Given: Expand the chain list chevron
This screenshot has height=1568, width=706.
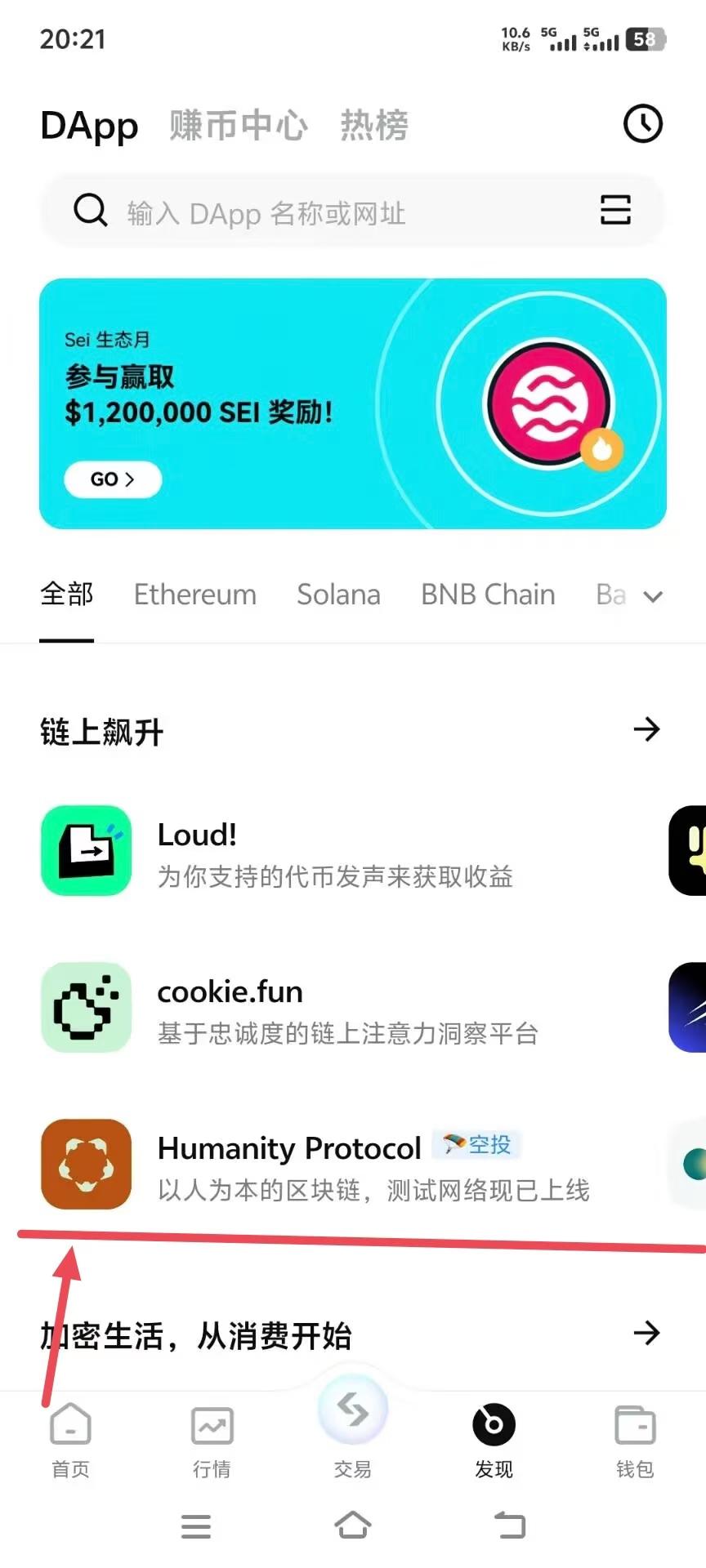Looking at the screenshot, I should [x=652, y=597].
